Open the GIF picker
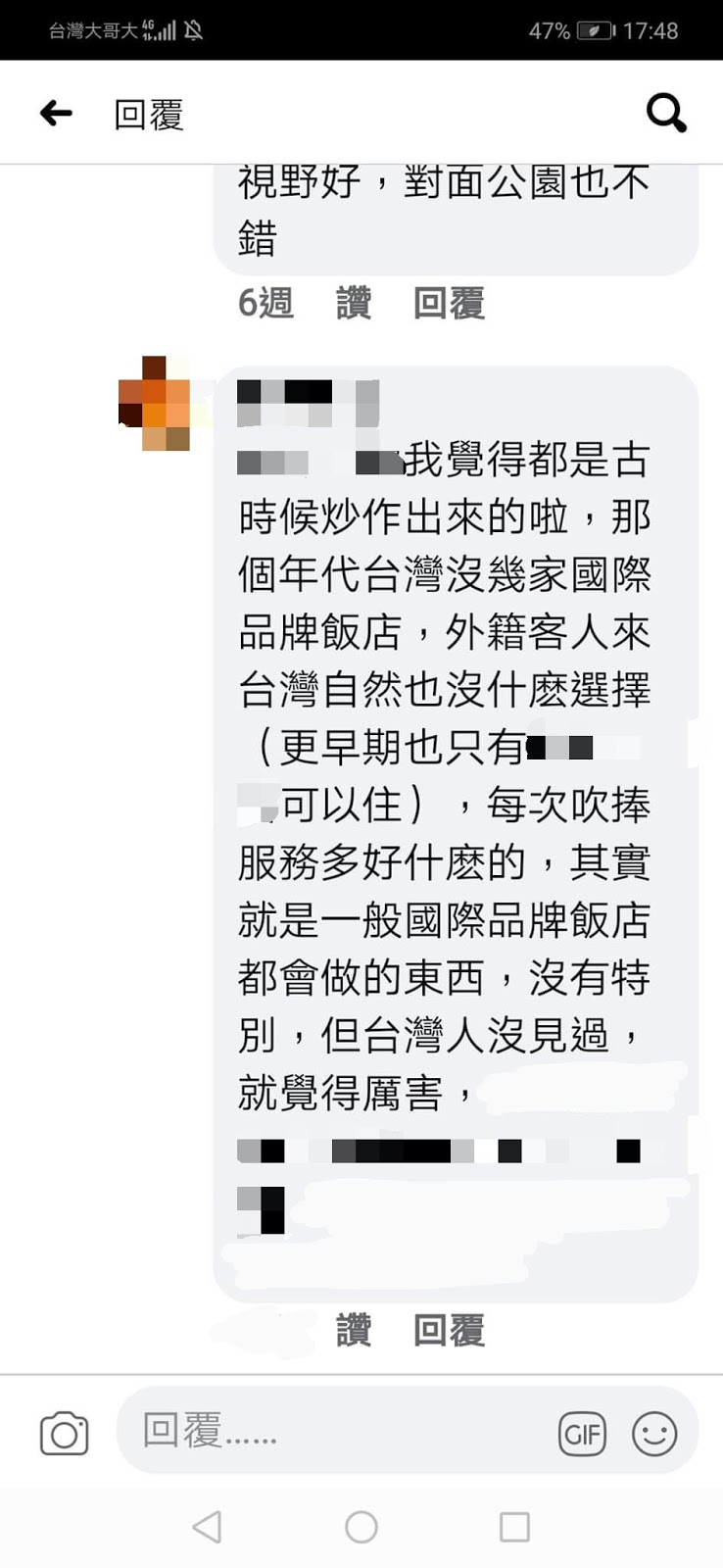This screenshot has height=1568, width=723. (x=582, y=1435)
